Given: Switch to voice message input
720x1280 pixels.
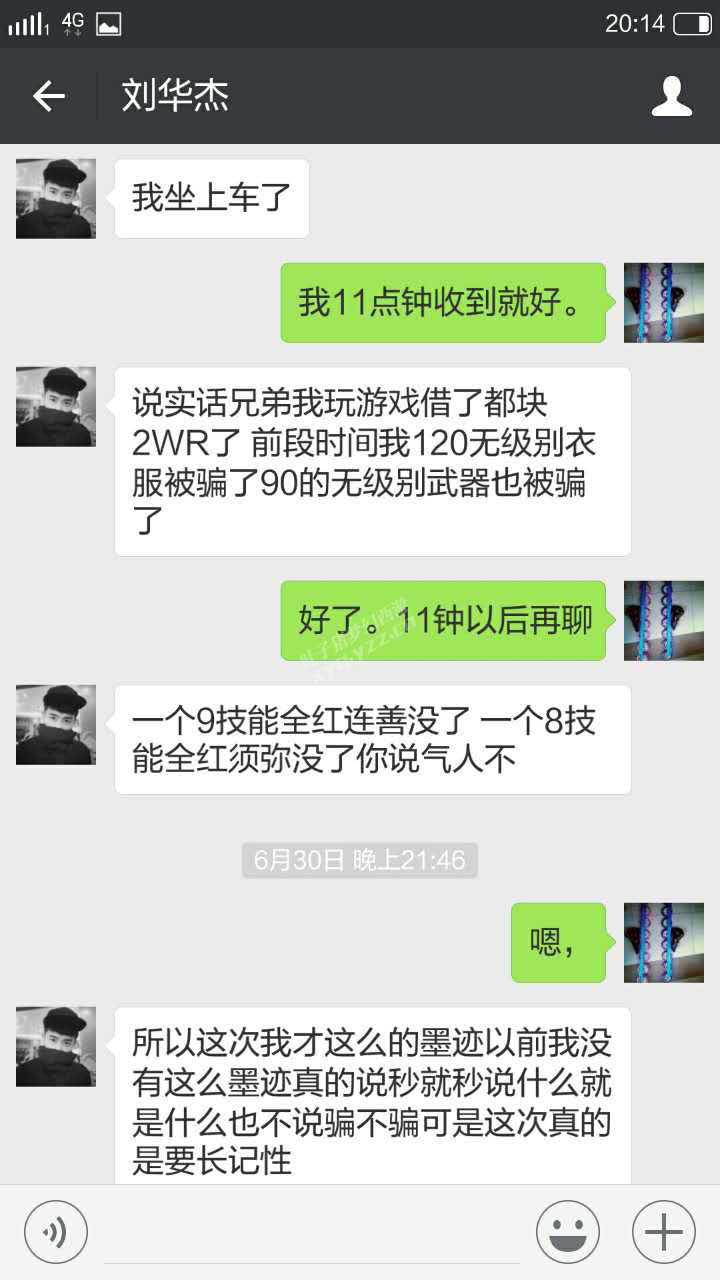Looking at the screenshot, I should (55, 1232).
